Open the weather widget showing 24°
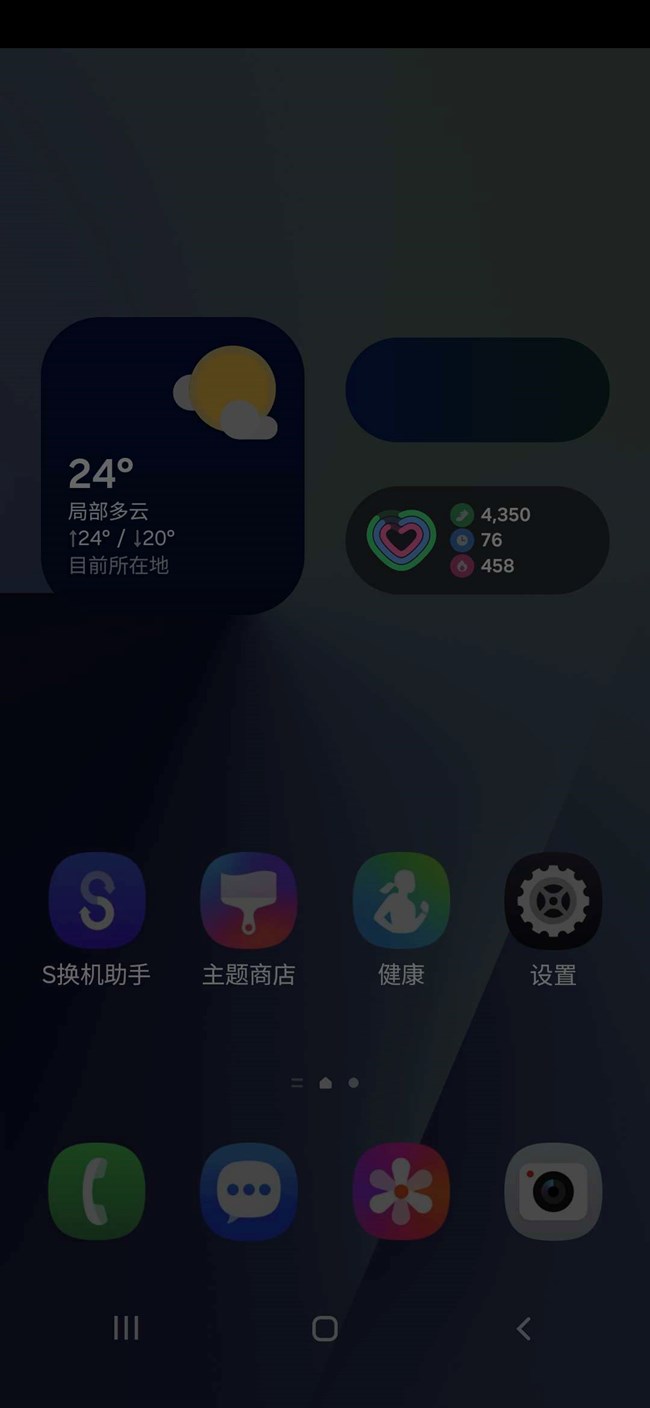This screenshot has width=650, height=1408. [172, 465]
